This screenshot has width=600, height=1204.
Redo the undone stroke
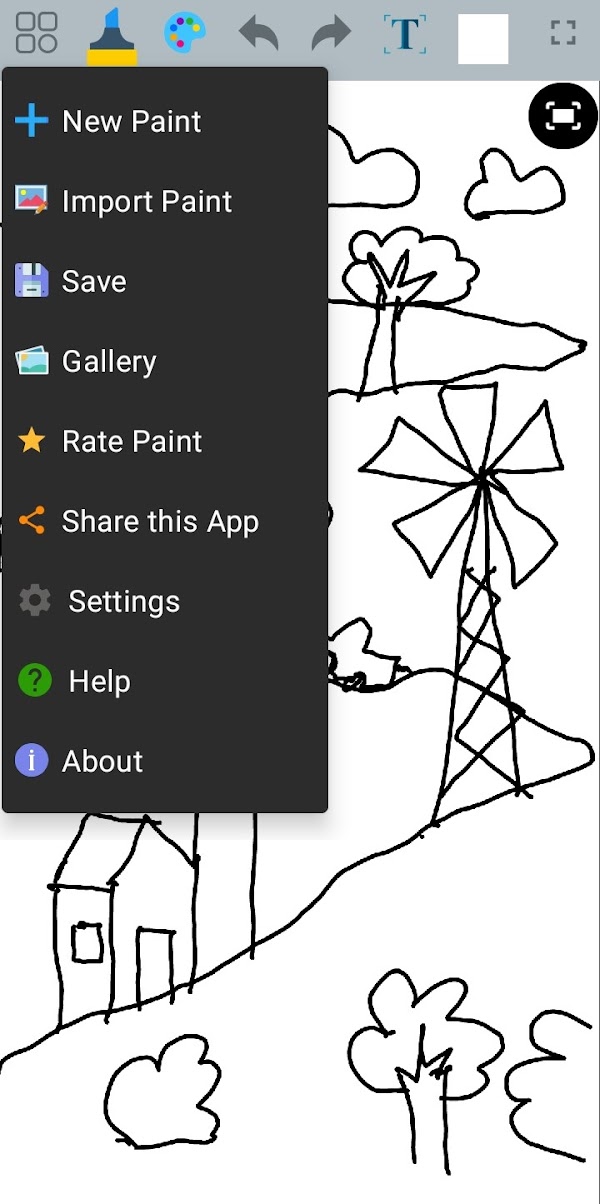(x=332, y=34)
